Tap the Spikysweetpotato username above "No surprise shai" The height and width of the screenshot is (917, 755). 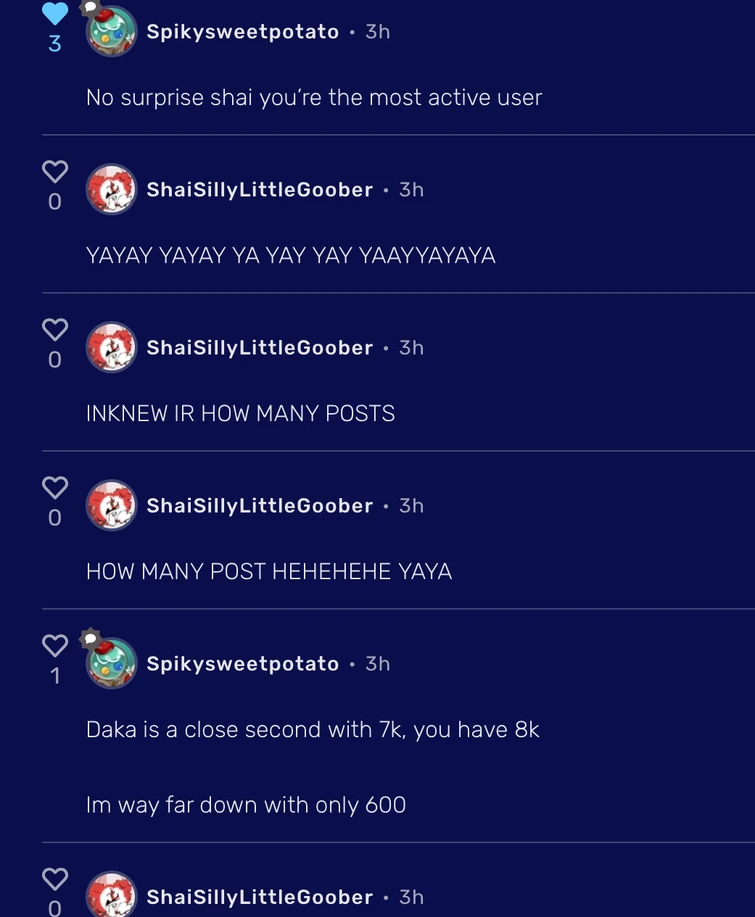pyautogui.click(x=242, y=32)
